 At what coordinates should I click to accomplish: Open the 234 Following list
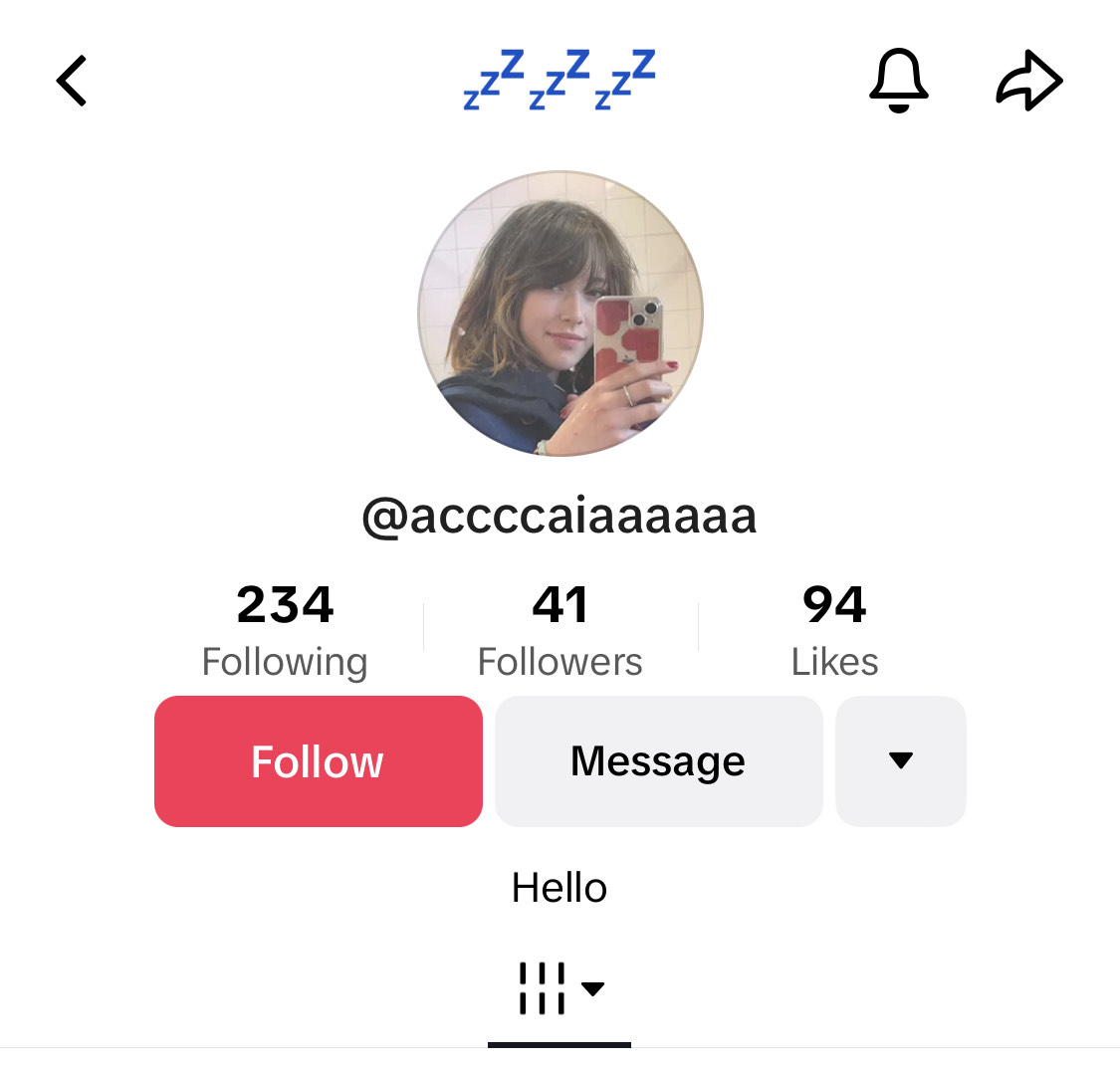point(285,630)
